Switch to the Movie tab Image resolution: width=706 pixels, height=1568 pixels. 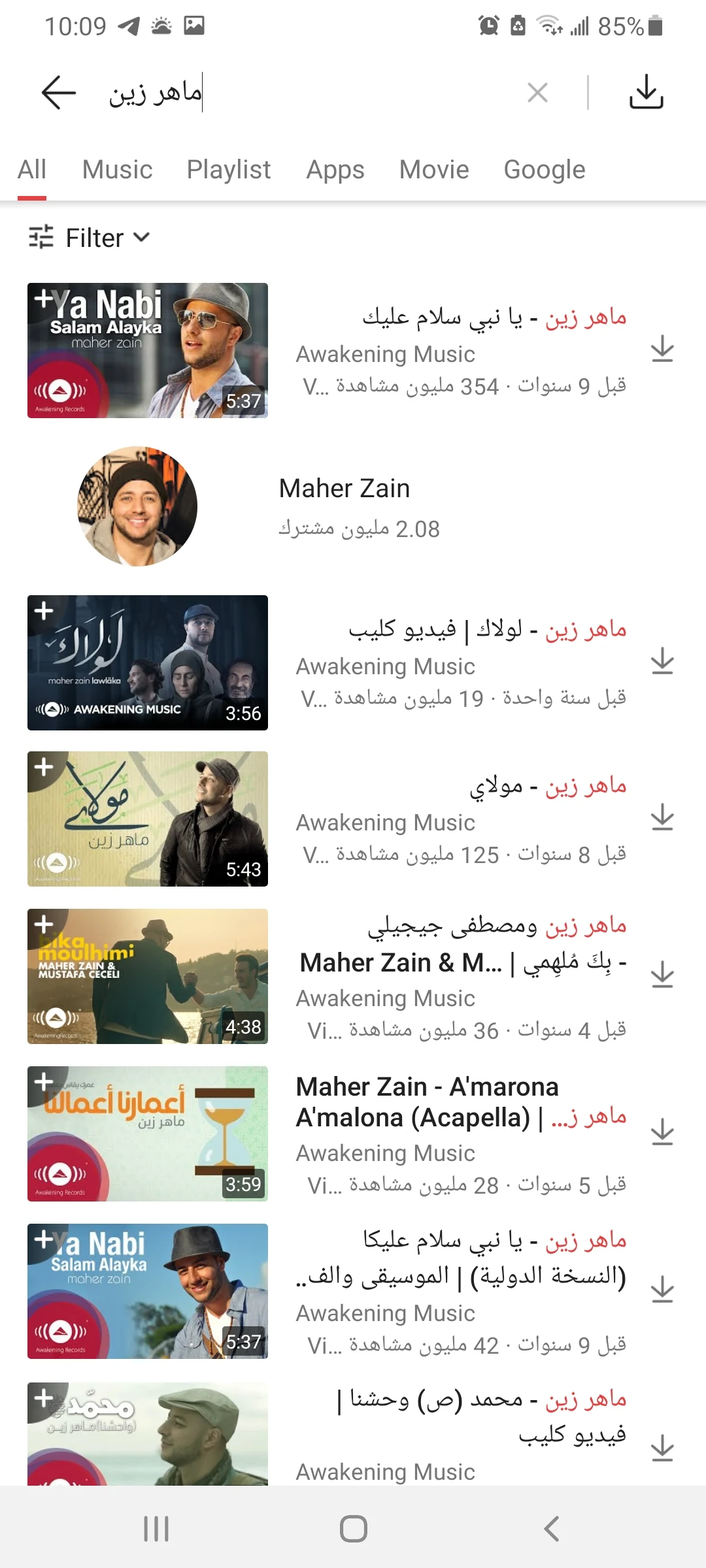[x=434, y=170]
